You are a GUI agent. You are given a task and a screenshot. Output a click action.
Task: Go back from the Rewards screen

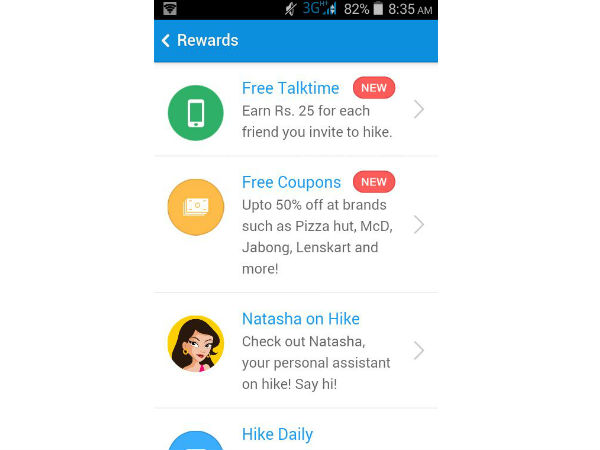coord(166,41)
